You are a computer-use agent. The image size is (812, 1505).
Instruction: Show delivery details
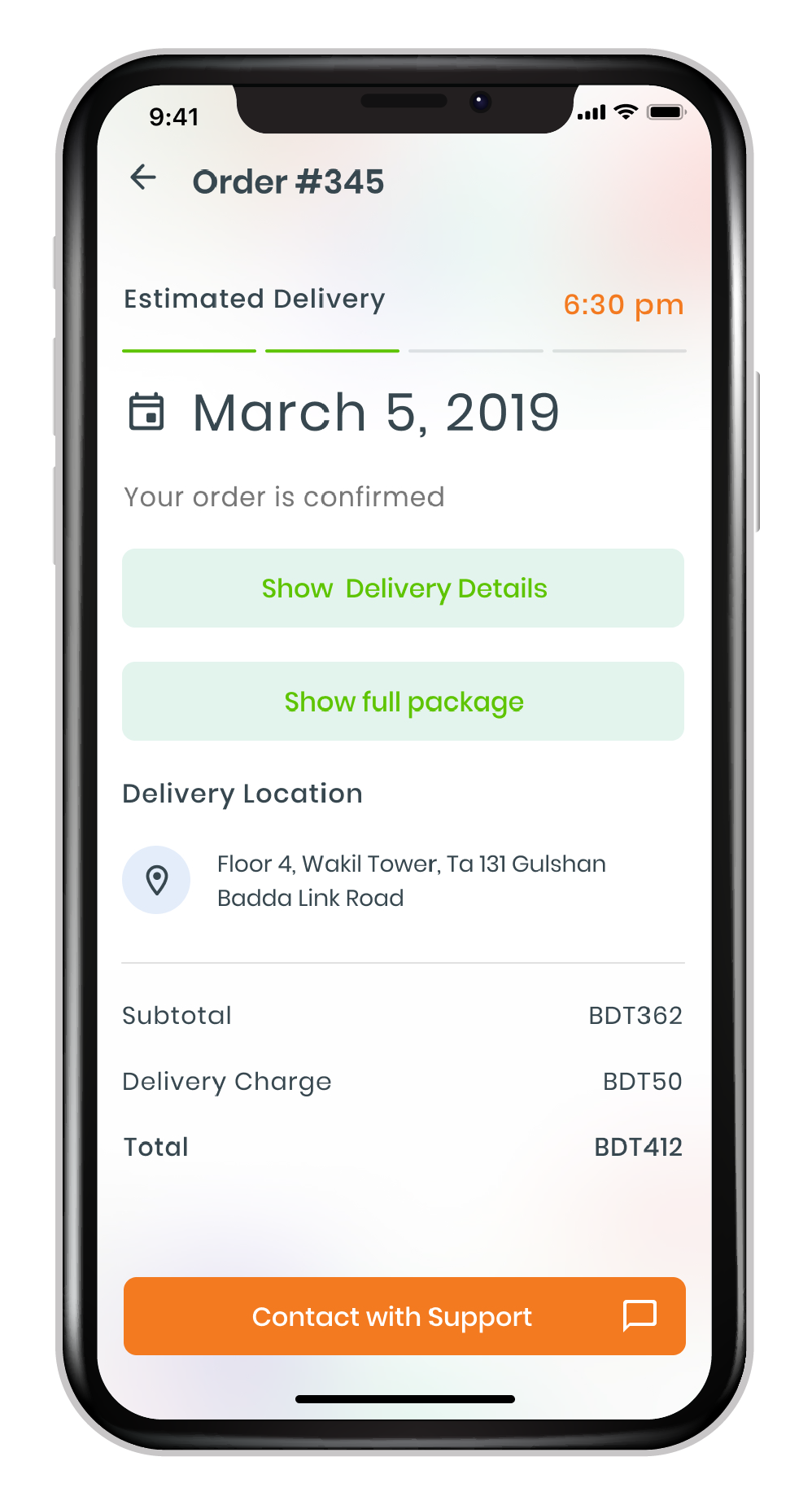(403, 588)
